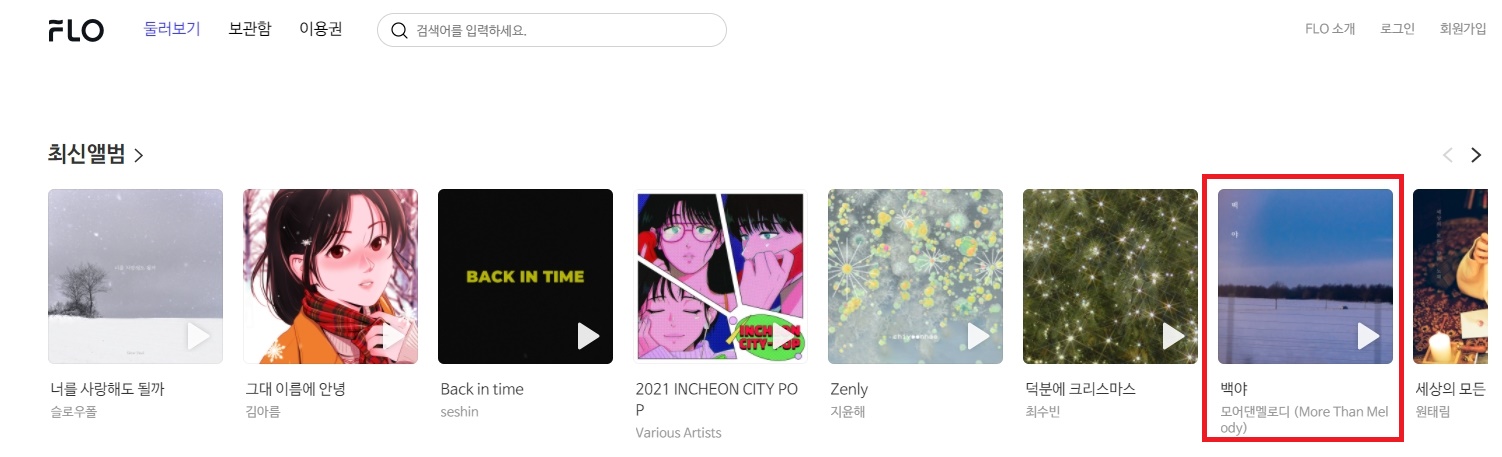Viewport: 1502px width, 457px height.
Task: Go back with the left carousel arrow
Action: tap(1447, 155)
